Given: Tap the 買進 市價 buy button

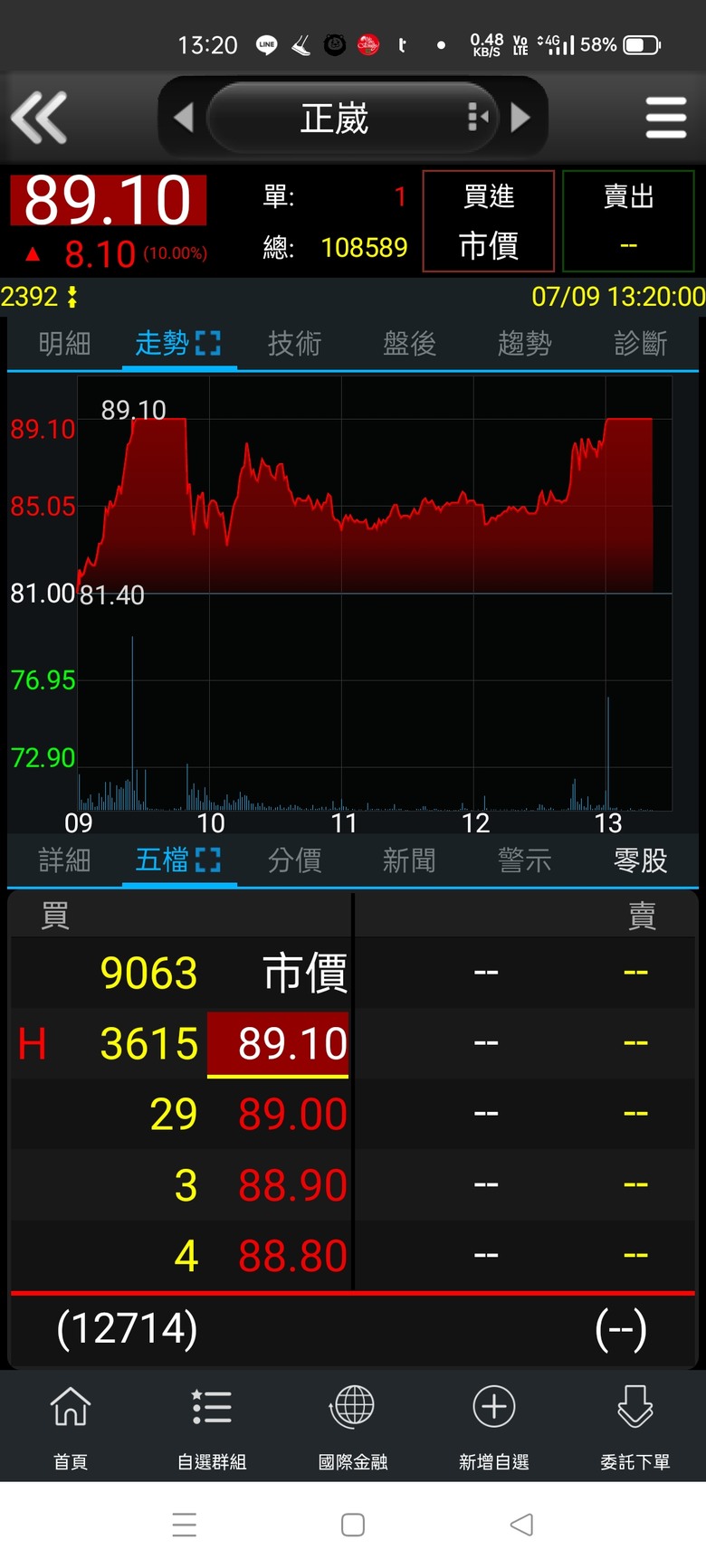Looking at the screenshot, I should [x=489, y=221].
